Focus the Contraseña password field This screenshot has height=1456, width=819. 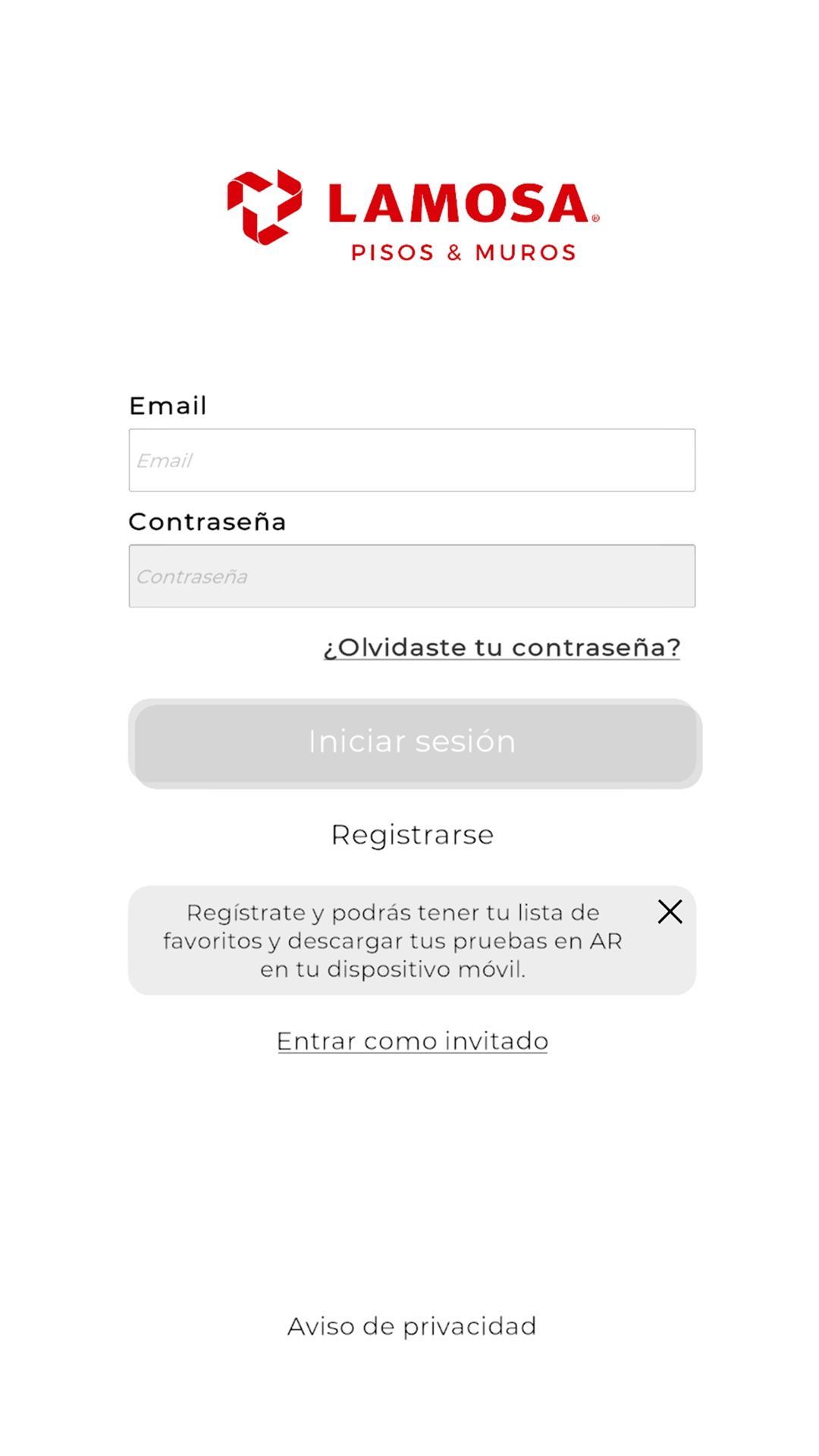pos(412,576)
